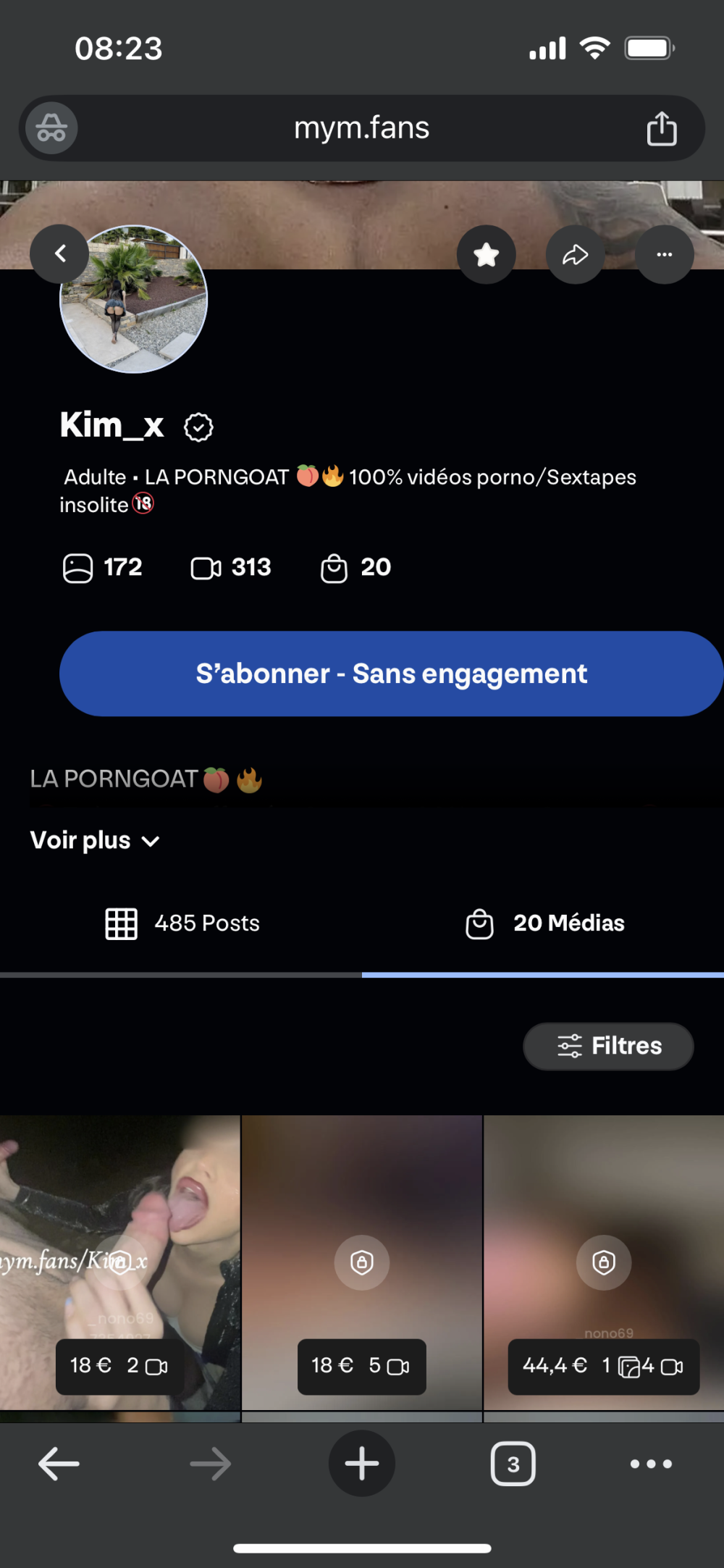
Task: Tap the mym.fans address bar
Action: pos(361,128)
